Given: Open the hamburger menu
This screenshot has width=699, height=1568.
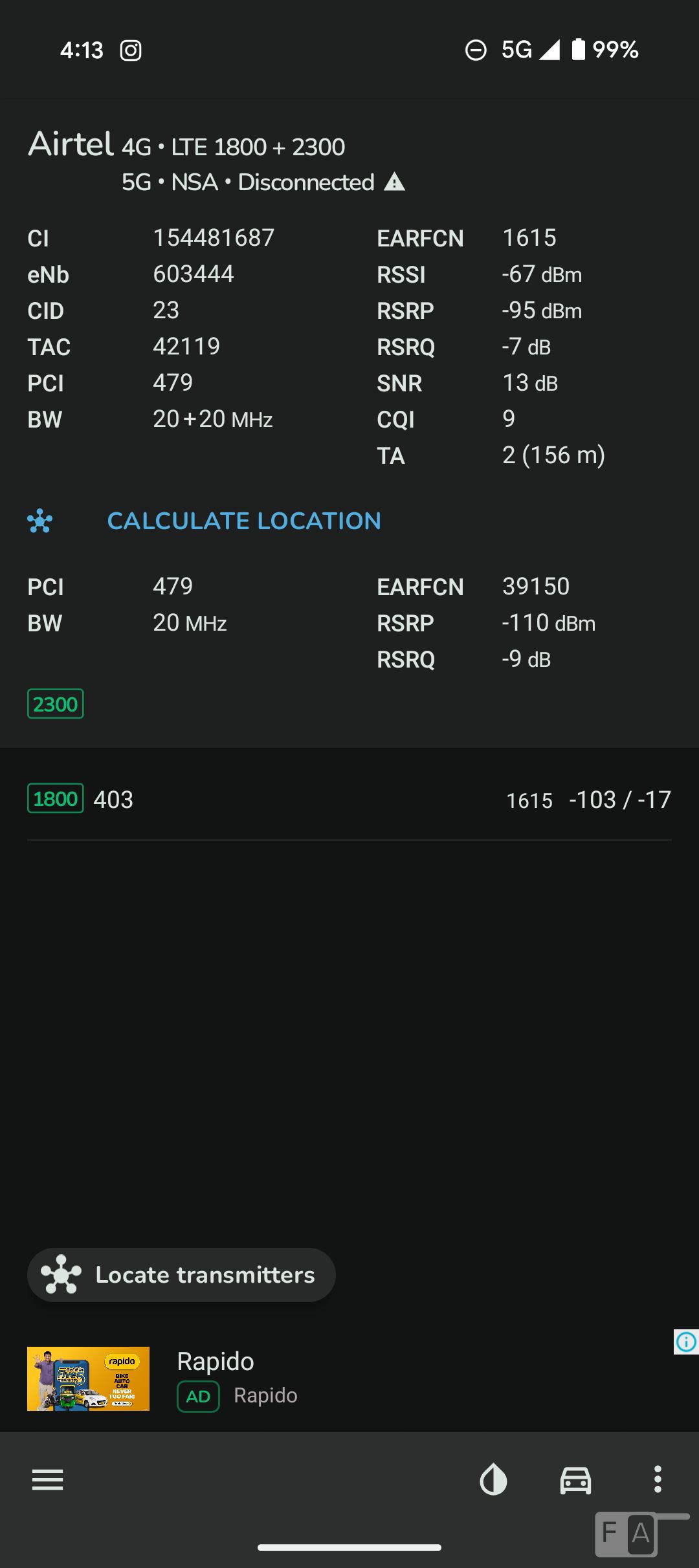Looking at the screenshot, I should (48, 1479).
